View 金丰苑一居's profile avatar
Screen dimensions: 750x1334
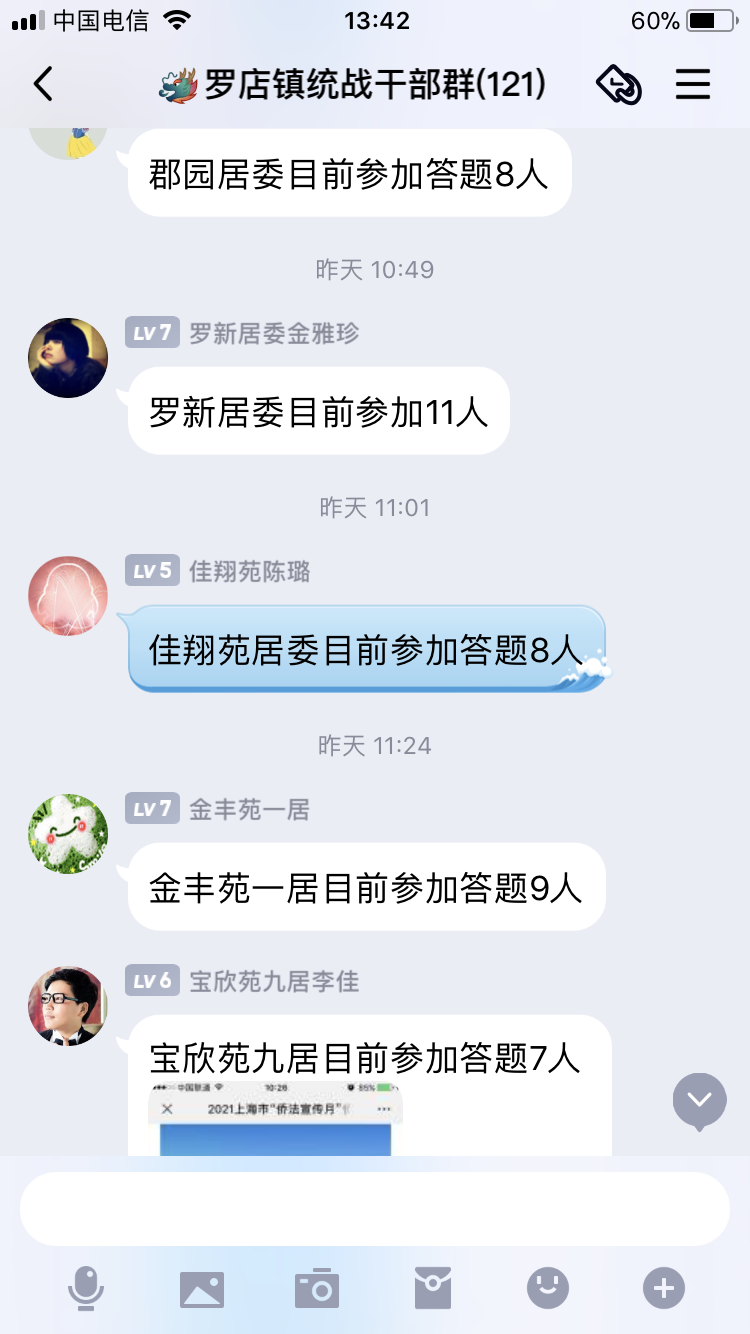coord(68,834)
